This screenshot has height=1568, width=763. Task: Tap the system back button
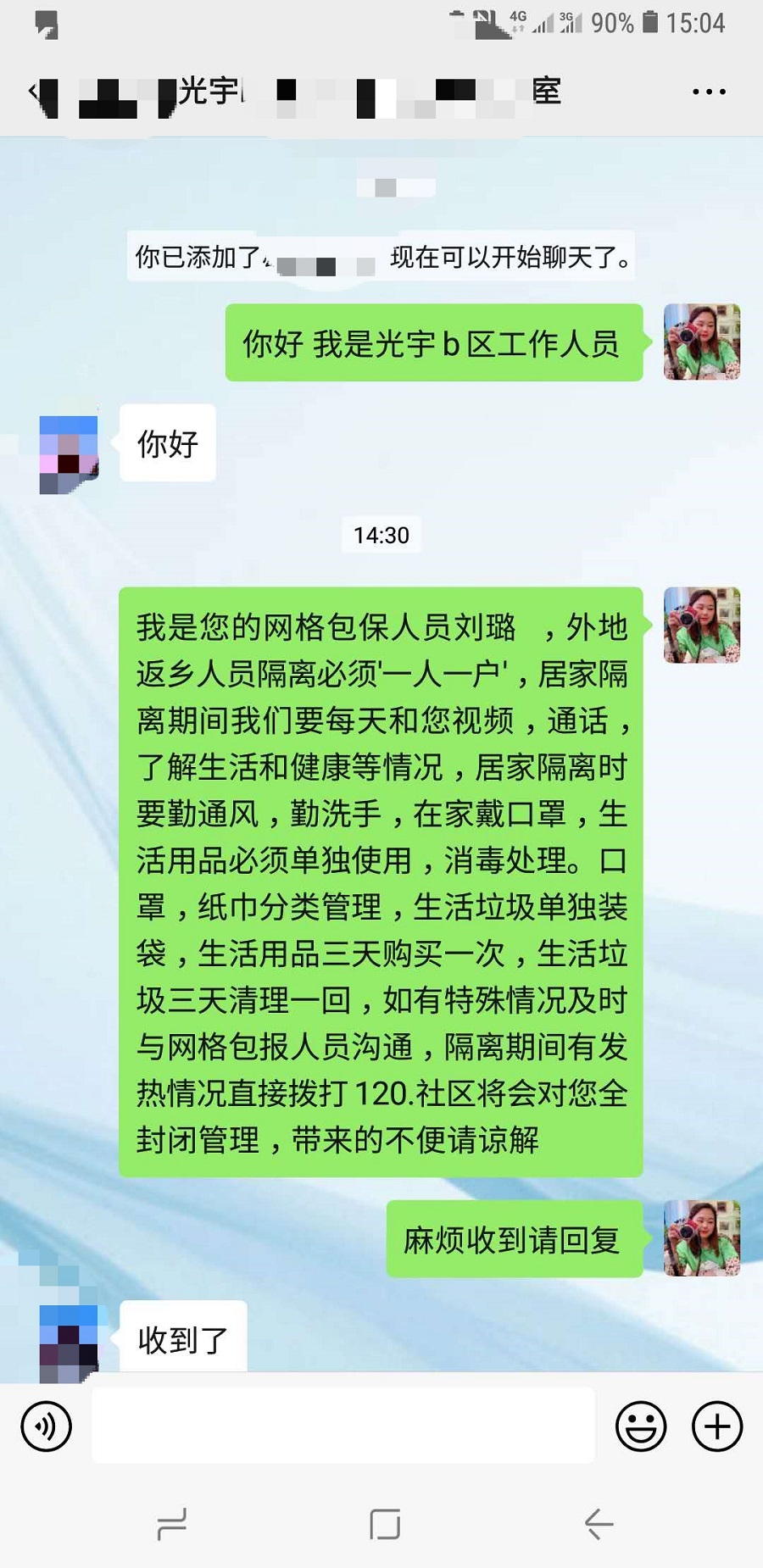click(x=599, y=1524)
